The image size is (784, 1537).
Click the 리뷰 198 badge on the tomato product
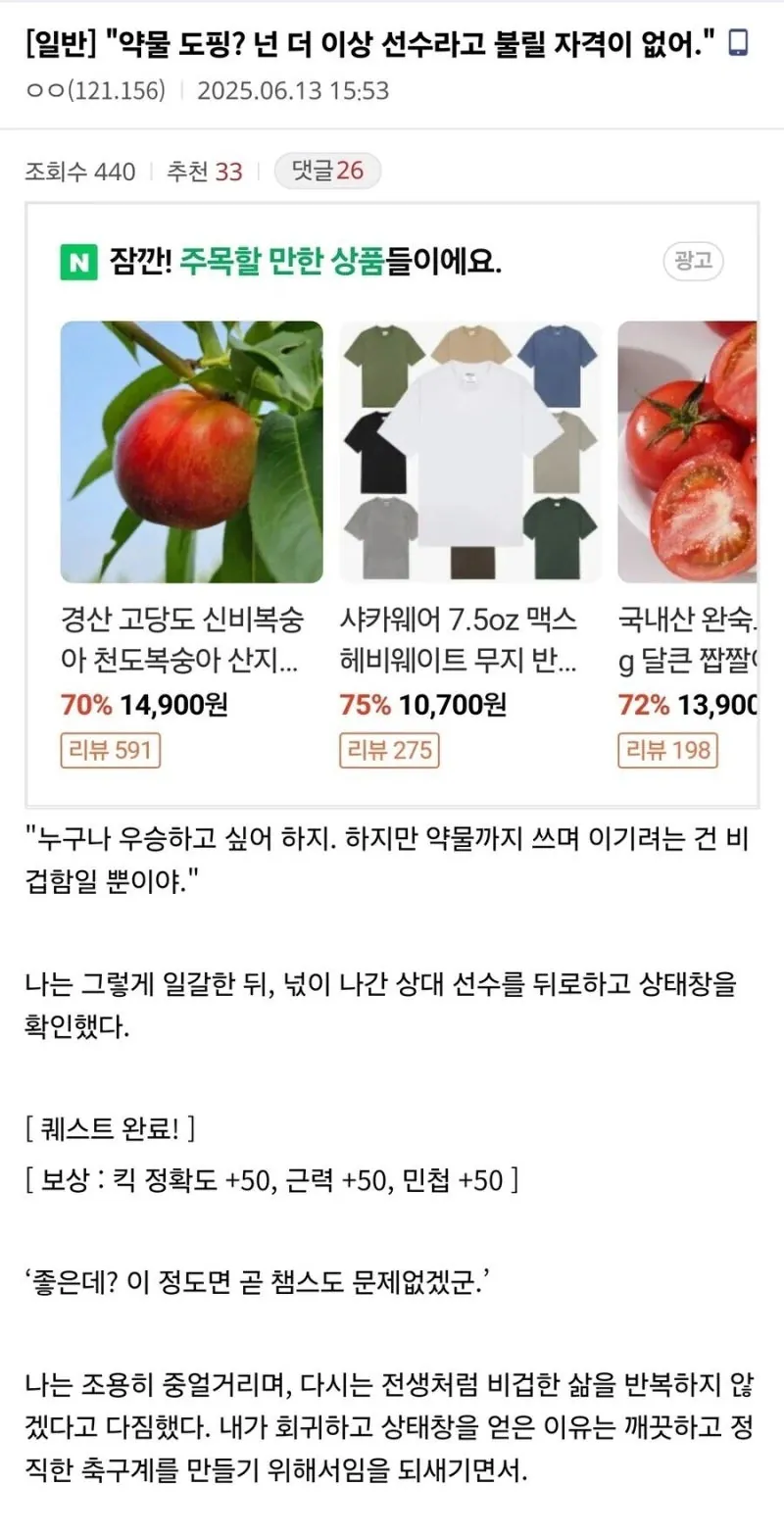[x=666, y=749]
